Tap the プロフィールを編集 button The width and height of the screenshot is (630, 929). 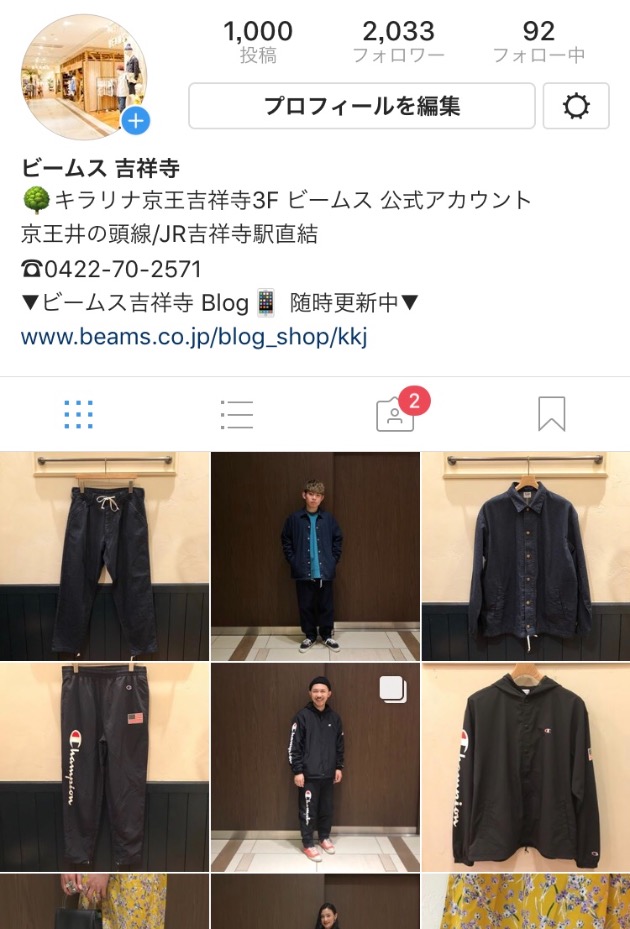point(362,106)
